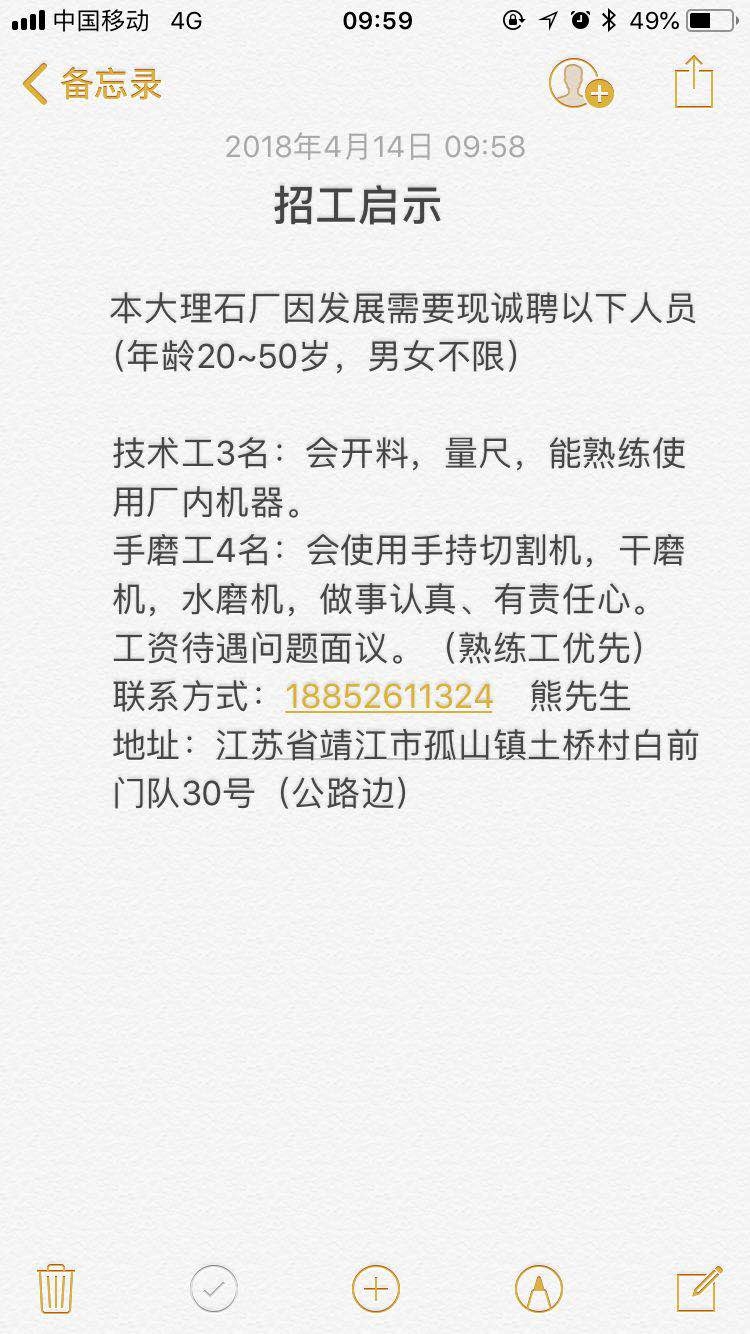750x1334 pixels.
Task: Add a checklist to the note
Action: tap(214, 1288)
